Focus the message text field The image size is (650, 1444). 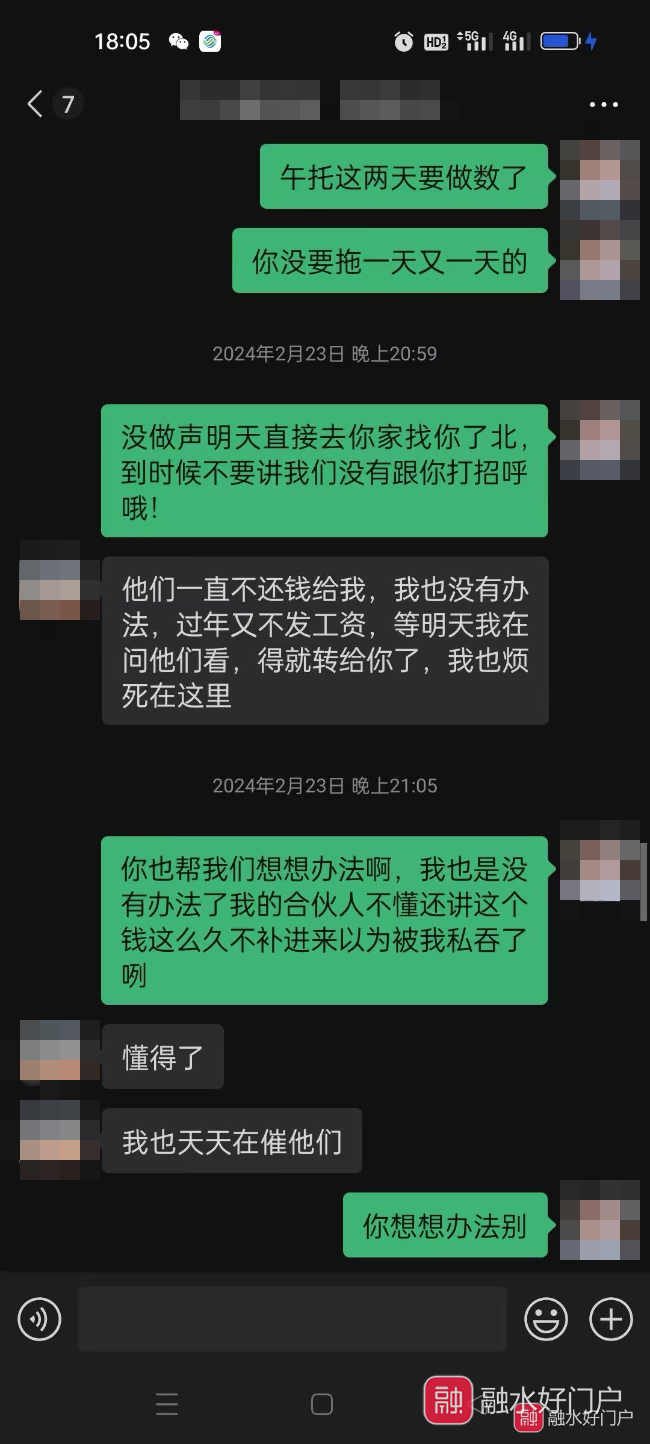pos(292,1319)
